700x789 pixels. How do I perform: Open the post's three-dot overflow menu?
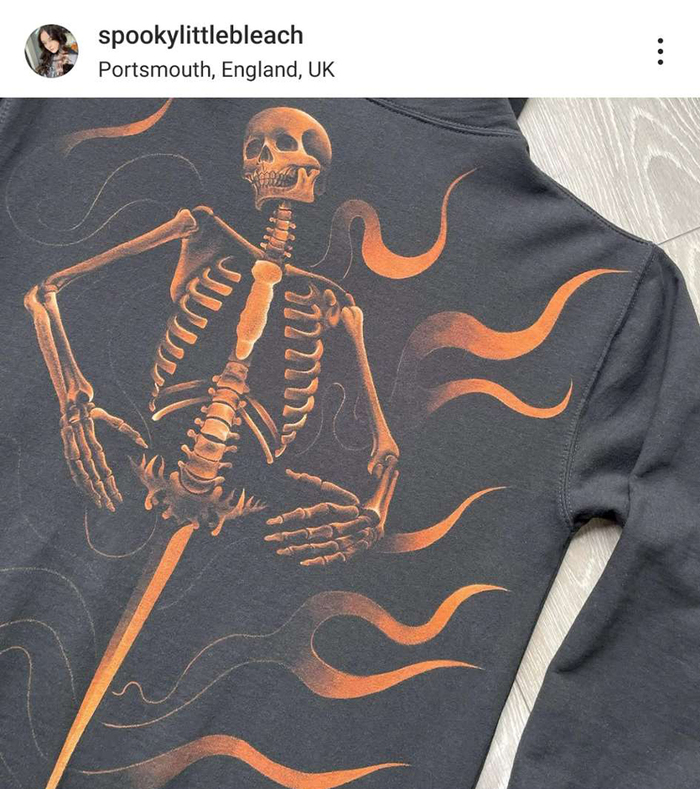660,52
